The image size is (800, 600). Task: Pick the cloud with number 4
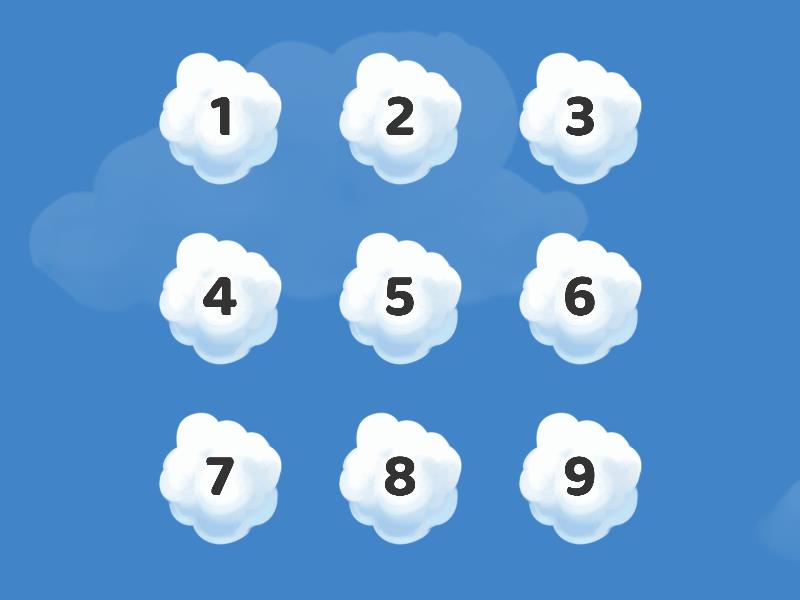(x=220, y=298)
